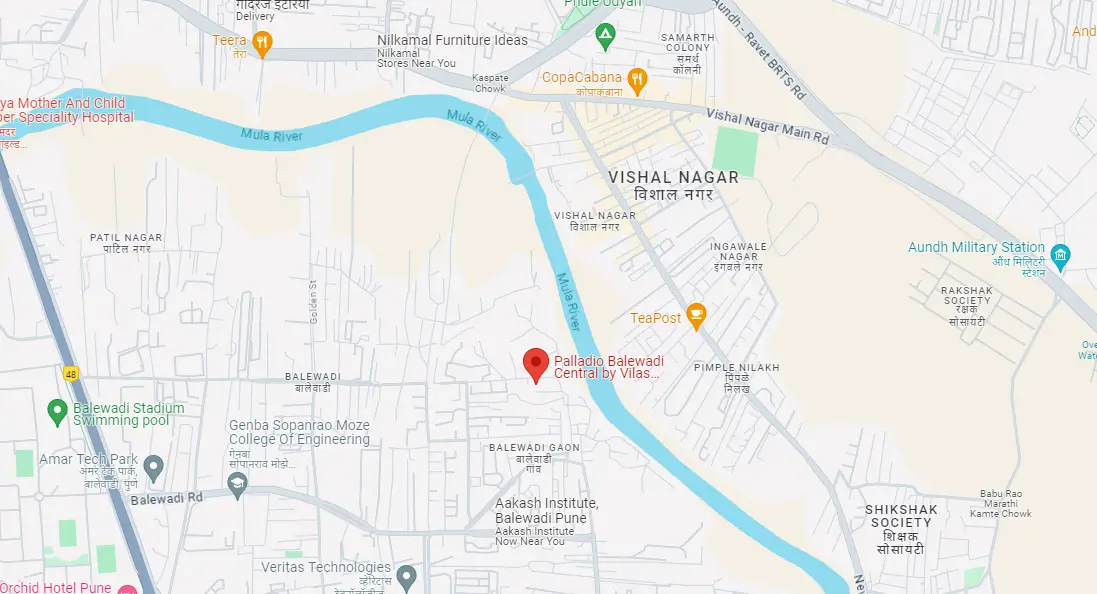Tap the Orchid Hotel Pune marker
Screen dimensions: 1097x594
click(x=127, y=590)
